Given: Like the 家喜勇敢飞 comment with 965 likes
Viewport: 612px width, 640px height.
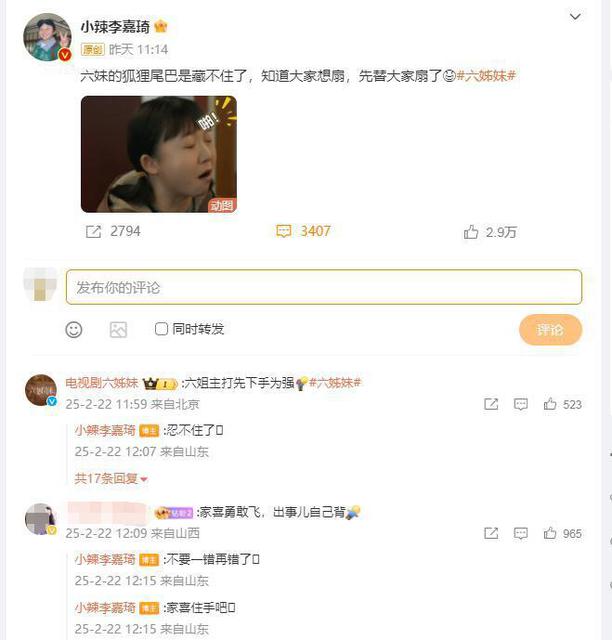Looking at the screenshot, I should tap(550, 534).
